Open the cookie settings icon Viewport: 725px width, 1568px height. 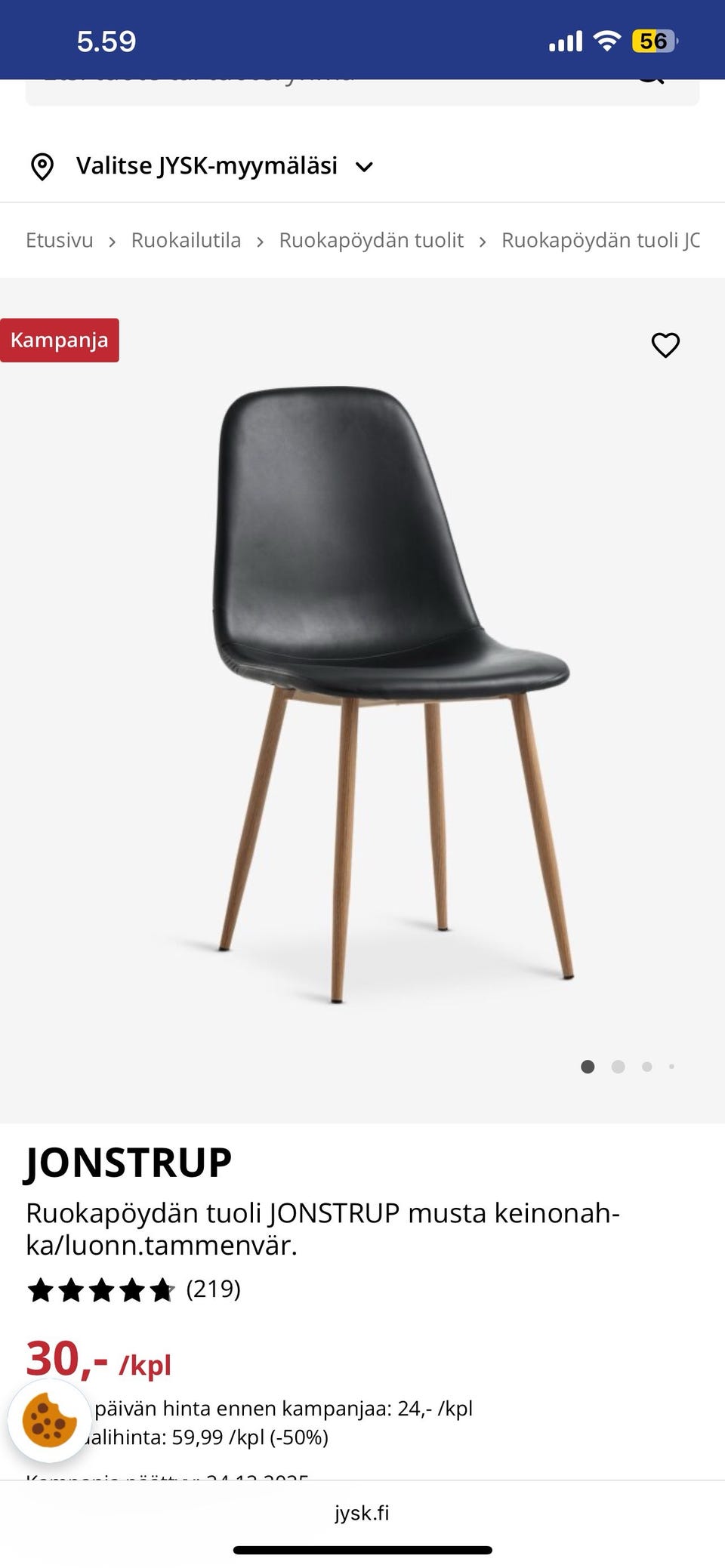click(x=50, y=1420)
